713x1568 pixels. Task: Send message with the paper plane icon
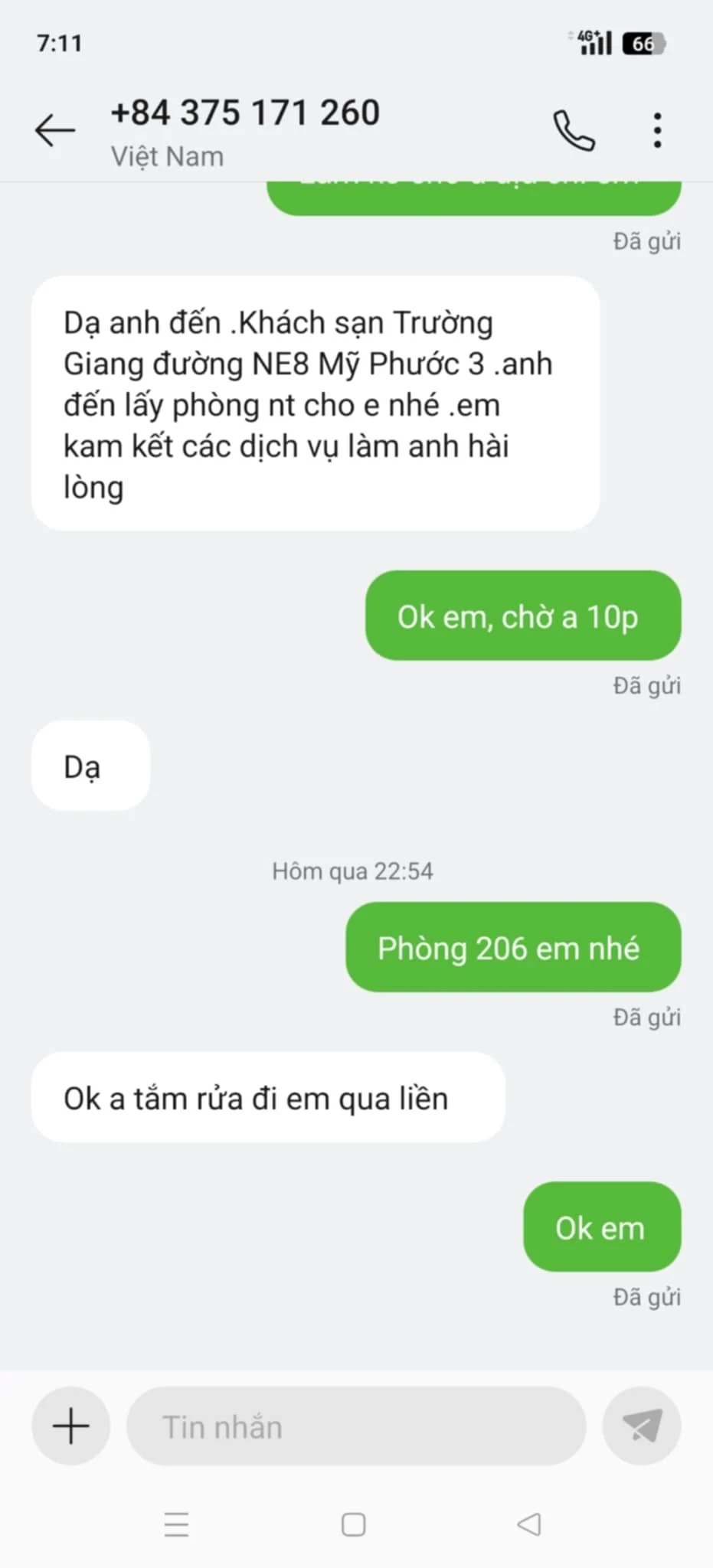coord(642,1426)
